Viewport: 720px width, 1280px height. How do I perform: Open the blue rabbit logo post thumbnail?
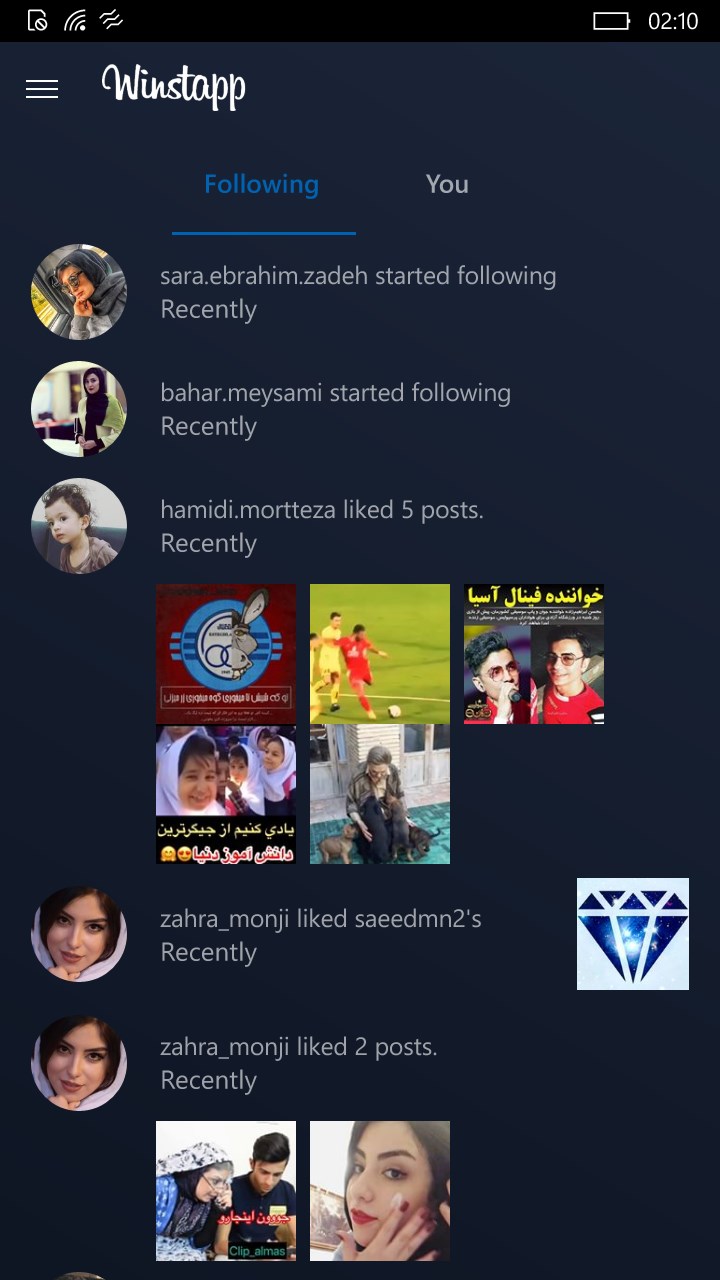click(226, 654)
